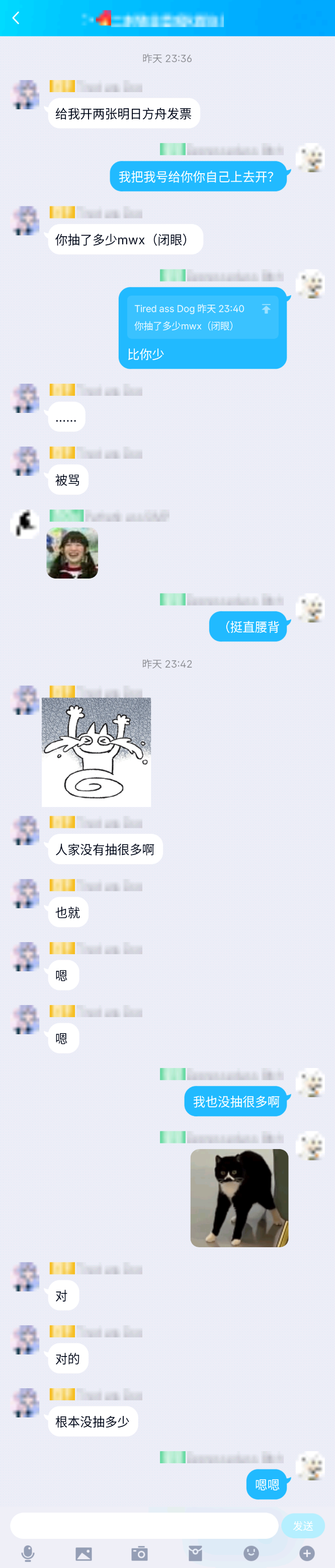Screen dimensions: 335x1568
Task: Open the emoji sticker panel
Action: tap(251, 1553)
